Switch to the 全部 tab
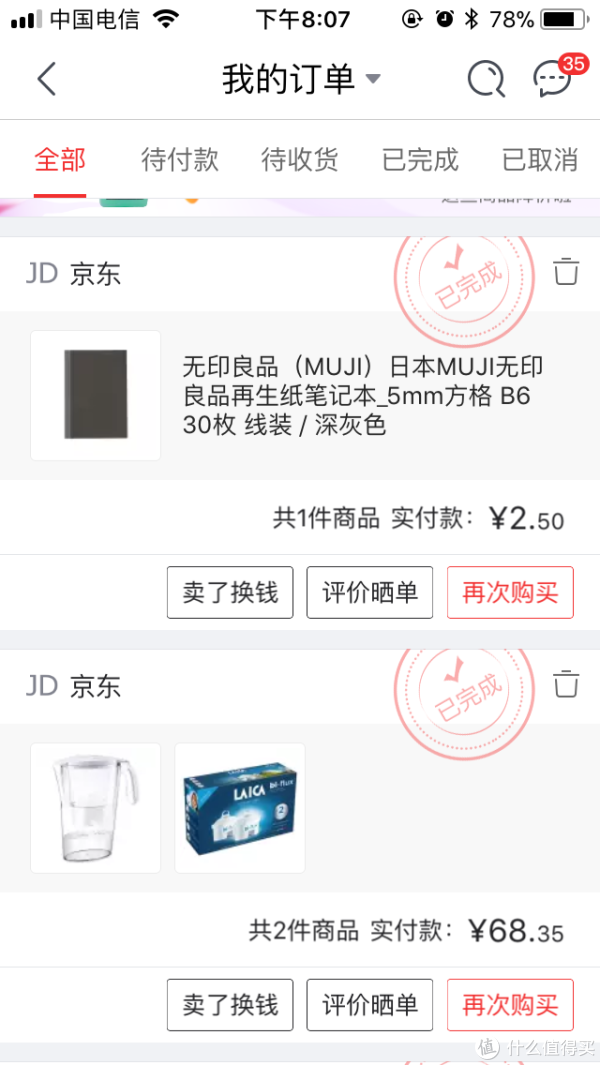Screen dimensions: 600x1065 (60, 159)
